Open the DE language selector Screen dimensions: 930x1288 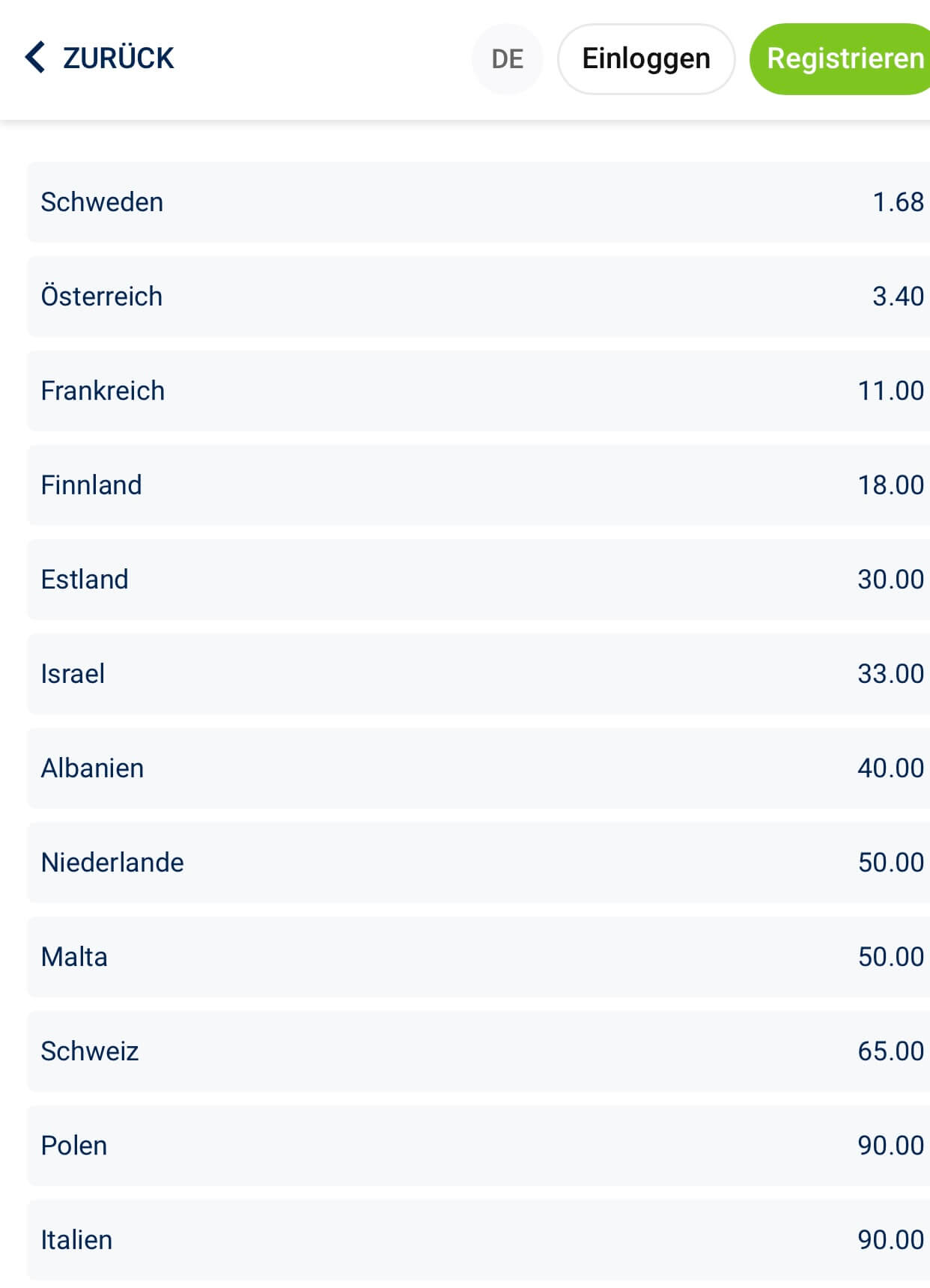[x=507, y=59]
